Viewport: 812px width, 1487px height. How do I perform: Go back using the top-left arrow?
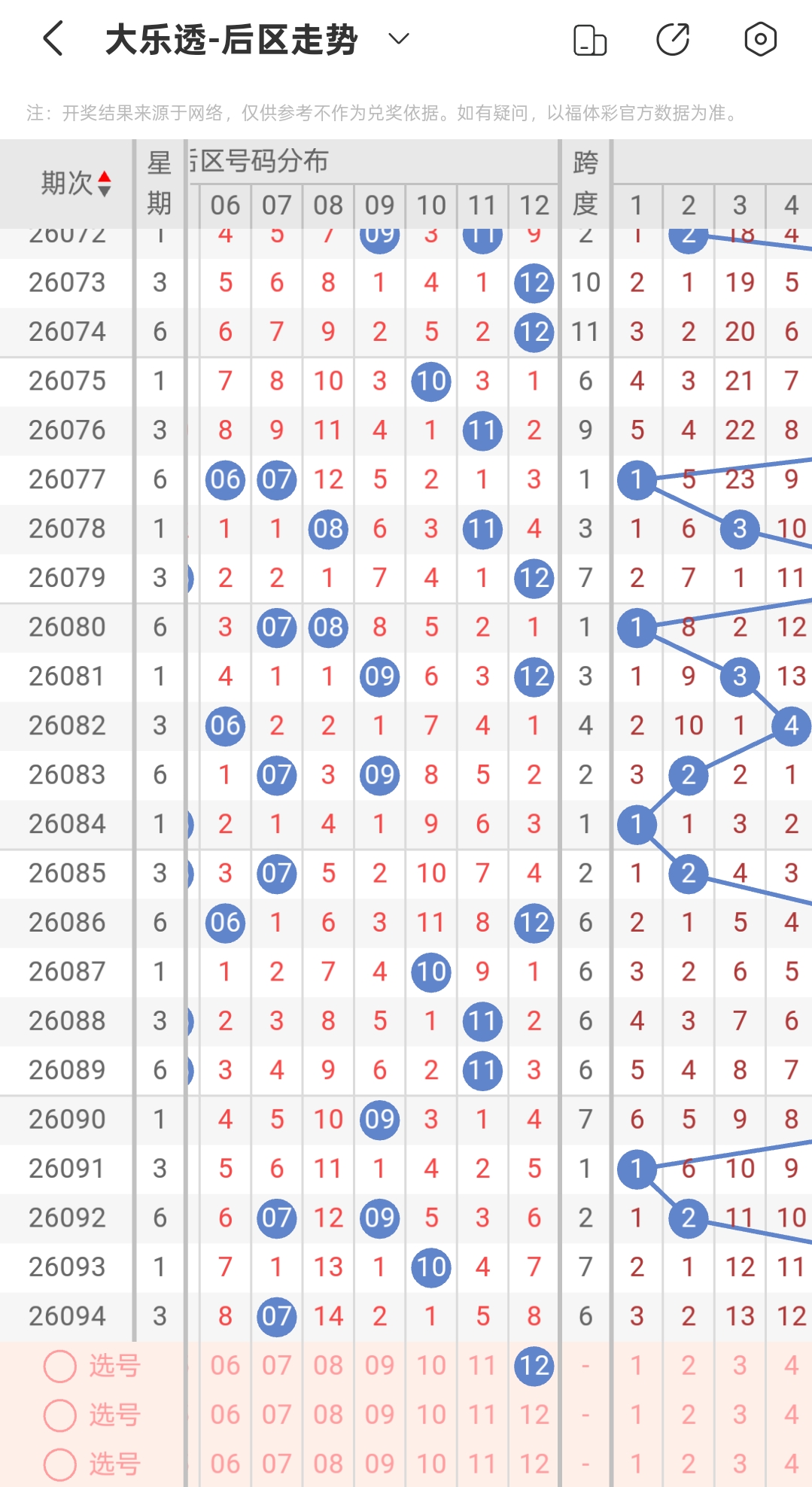point(53,39)
